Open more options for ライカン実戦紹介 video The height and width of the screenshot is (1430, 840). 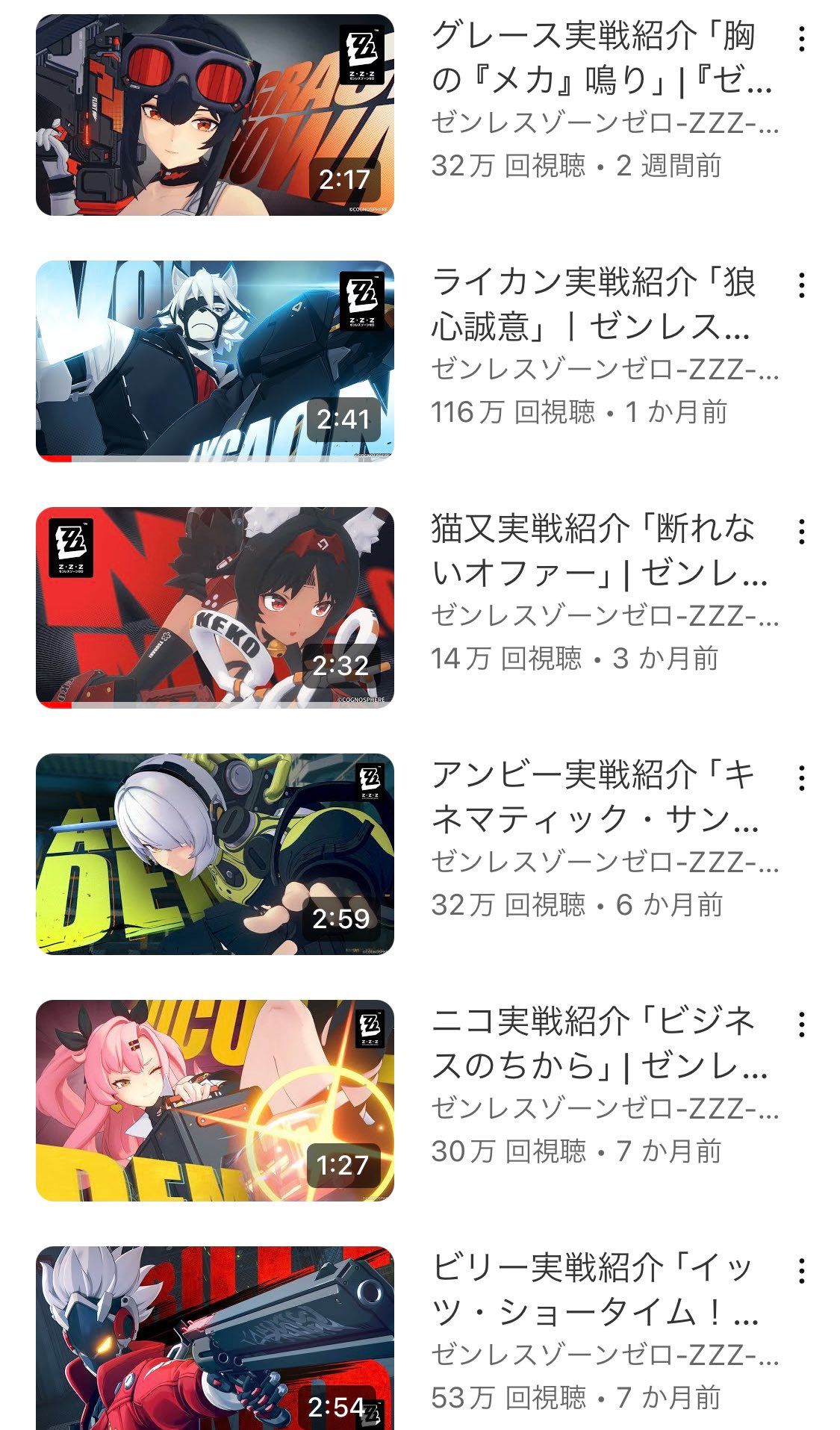tap(801, 285)
